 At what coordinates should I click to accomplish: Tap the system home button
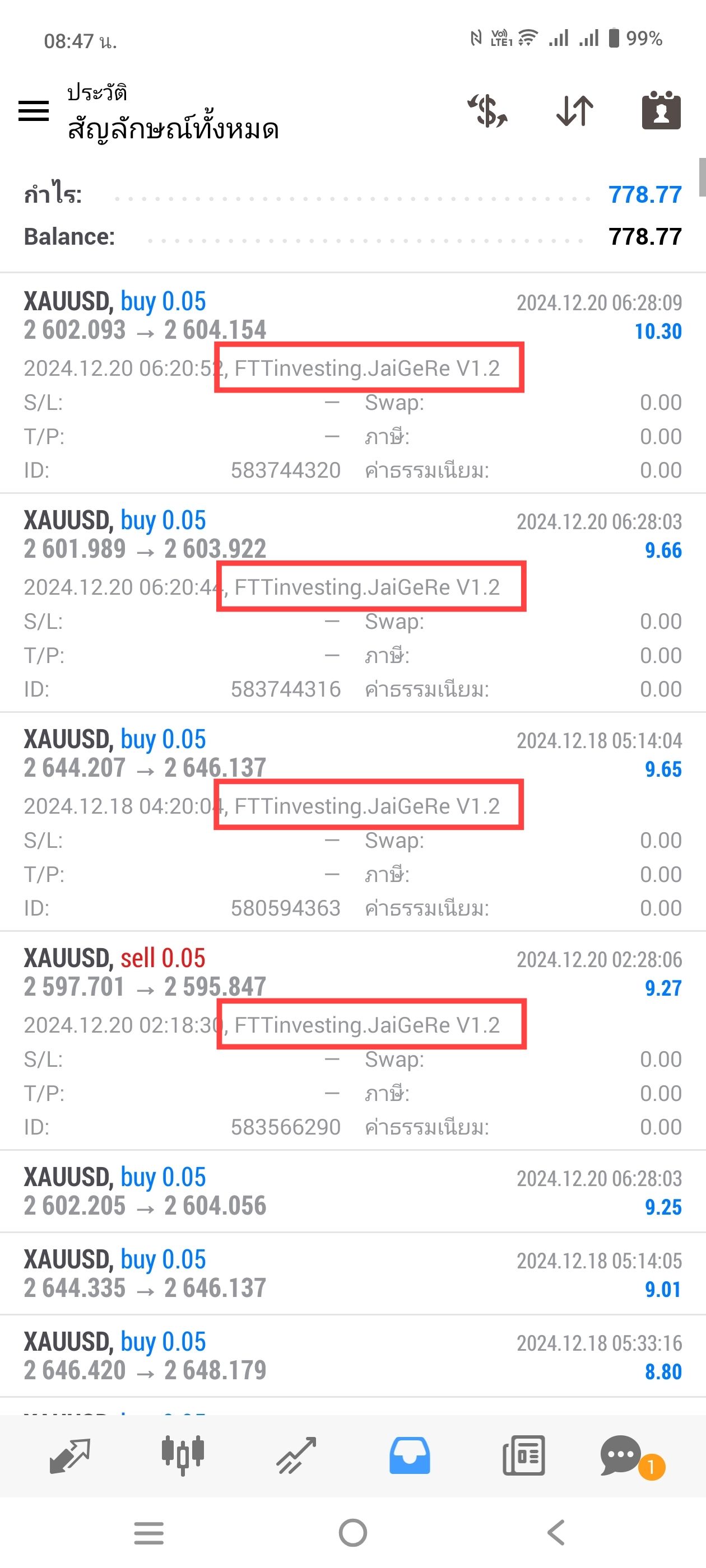pyautogui.click(x=352, y=1533)
